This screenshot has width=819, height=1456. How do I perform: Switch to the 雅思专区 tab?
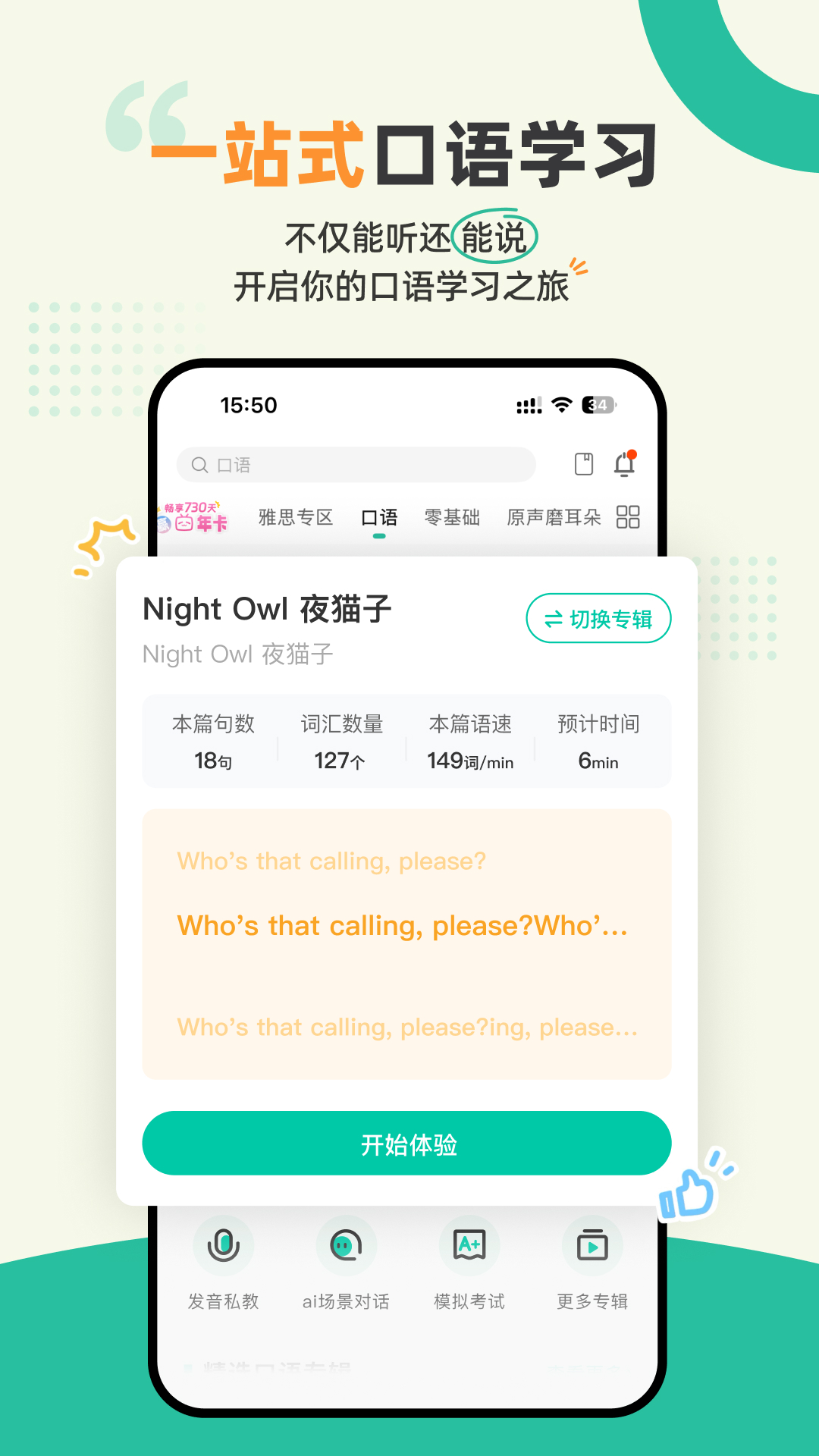[x=295, y=516]
